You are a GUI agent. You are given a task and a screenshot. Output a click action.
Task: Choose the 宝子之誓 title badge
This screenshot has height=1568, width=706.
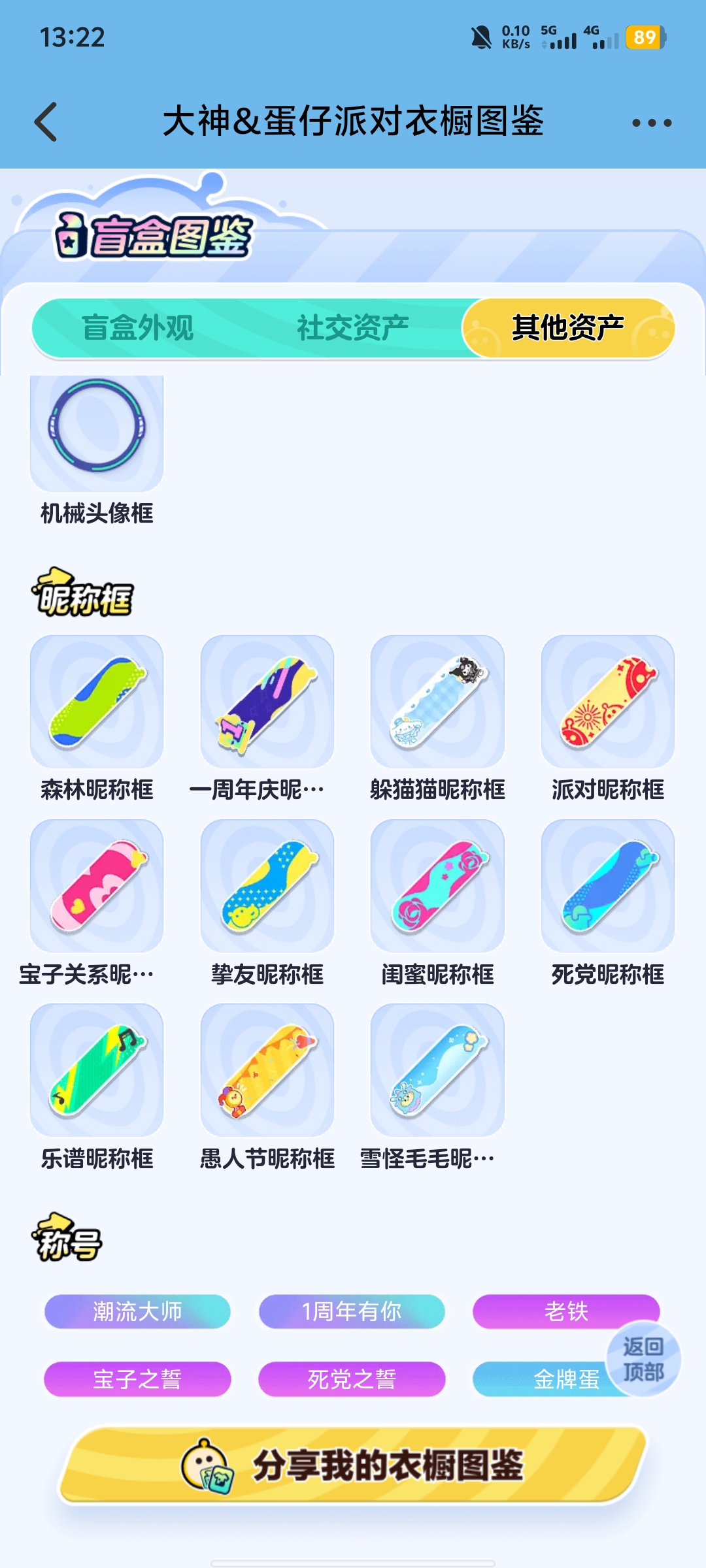[x=137, y=1379]
